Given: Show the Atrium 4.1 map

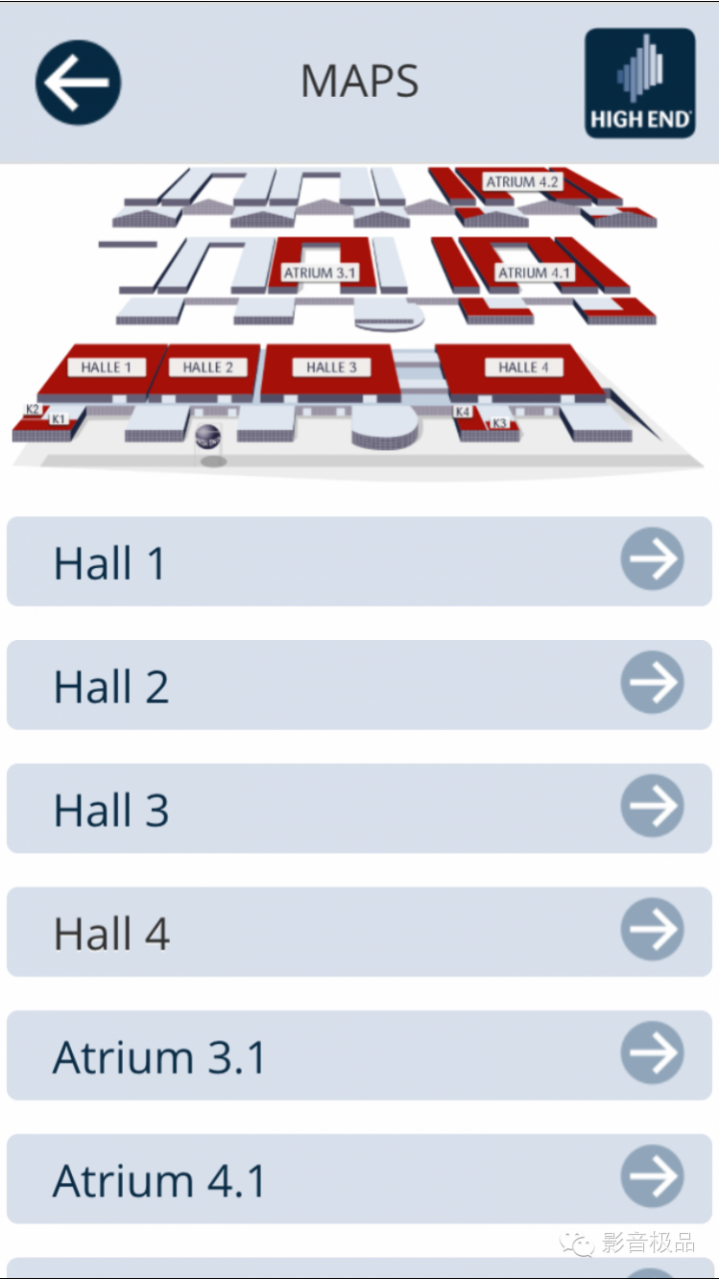Looking at the screenshot, I should pos(359,1180).
